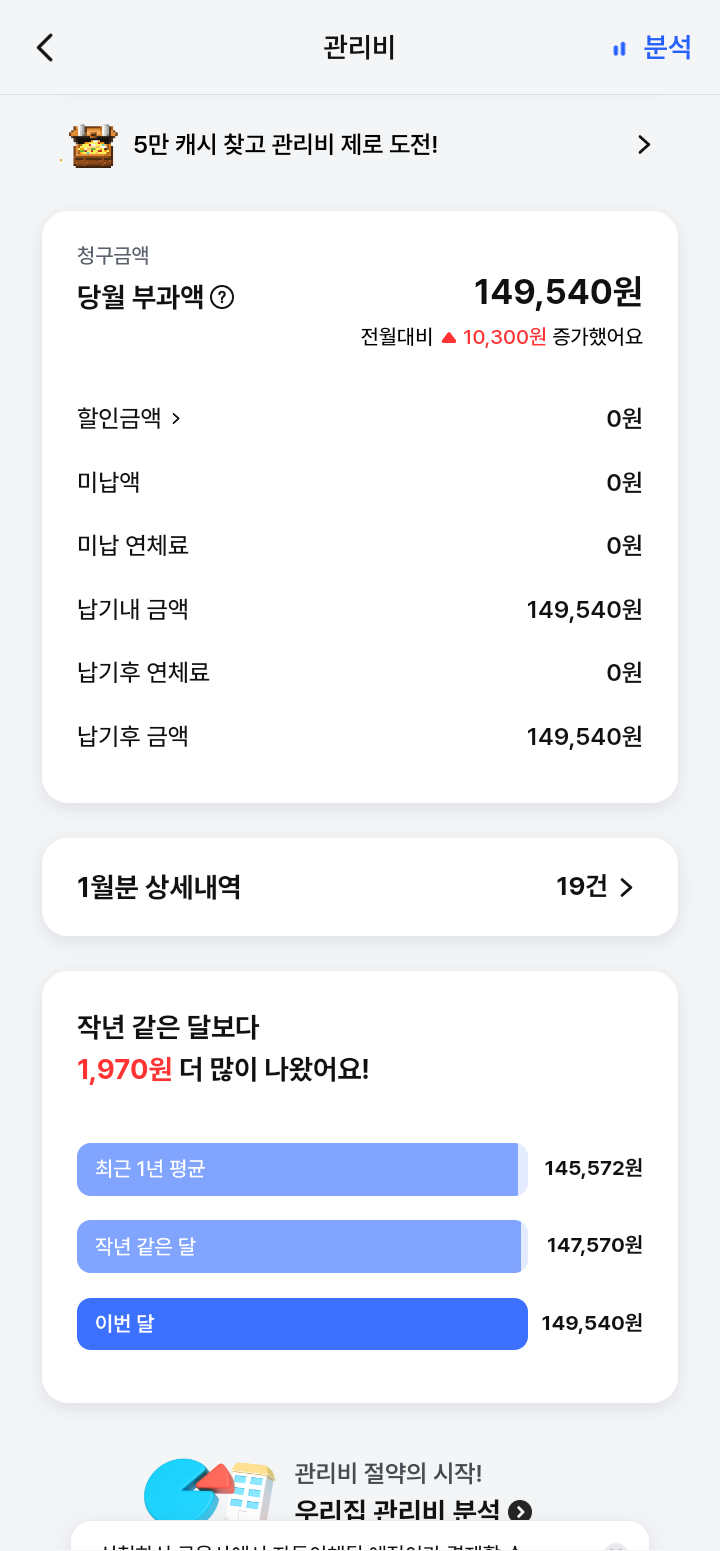The image size is (720, 1551).
Task: Go back using the top-left arrow
Action: point(45,48)
